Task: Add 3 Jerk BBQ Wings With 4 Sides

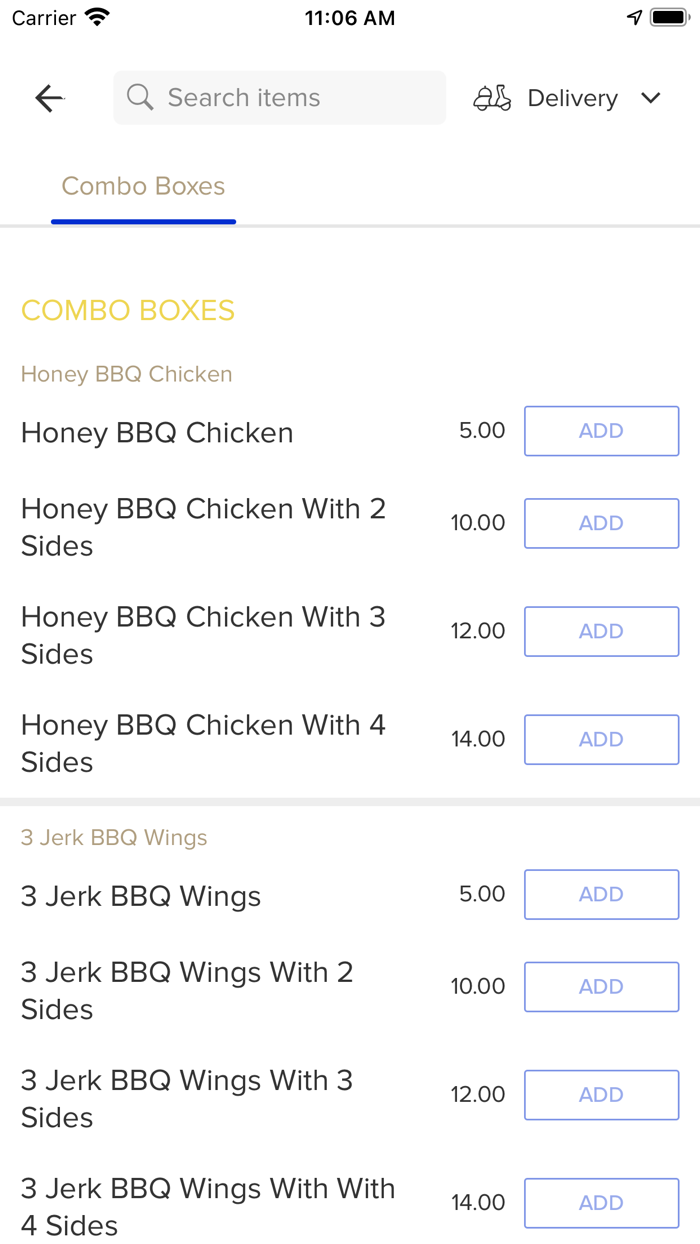Action: [x=601, y=1202]
